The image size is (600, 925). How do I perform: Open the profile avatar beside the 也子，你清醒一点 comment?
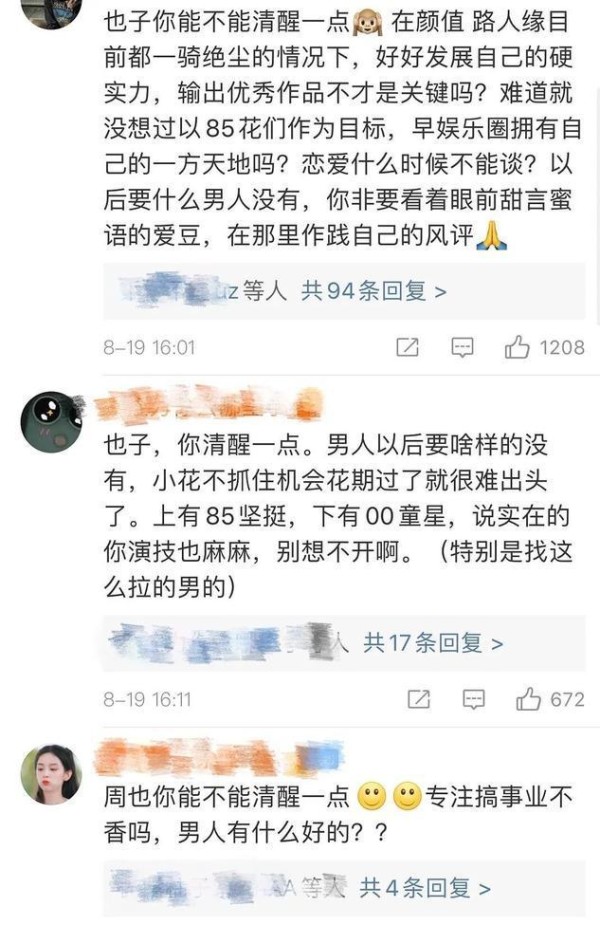(50, 421)
